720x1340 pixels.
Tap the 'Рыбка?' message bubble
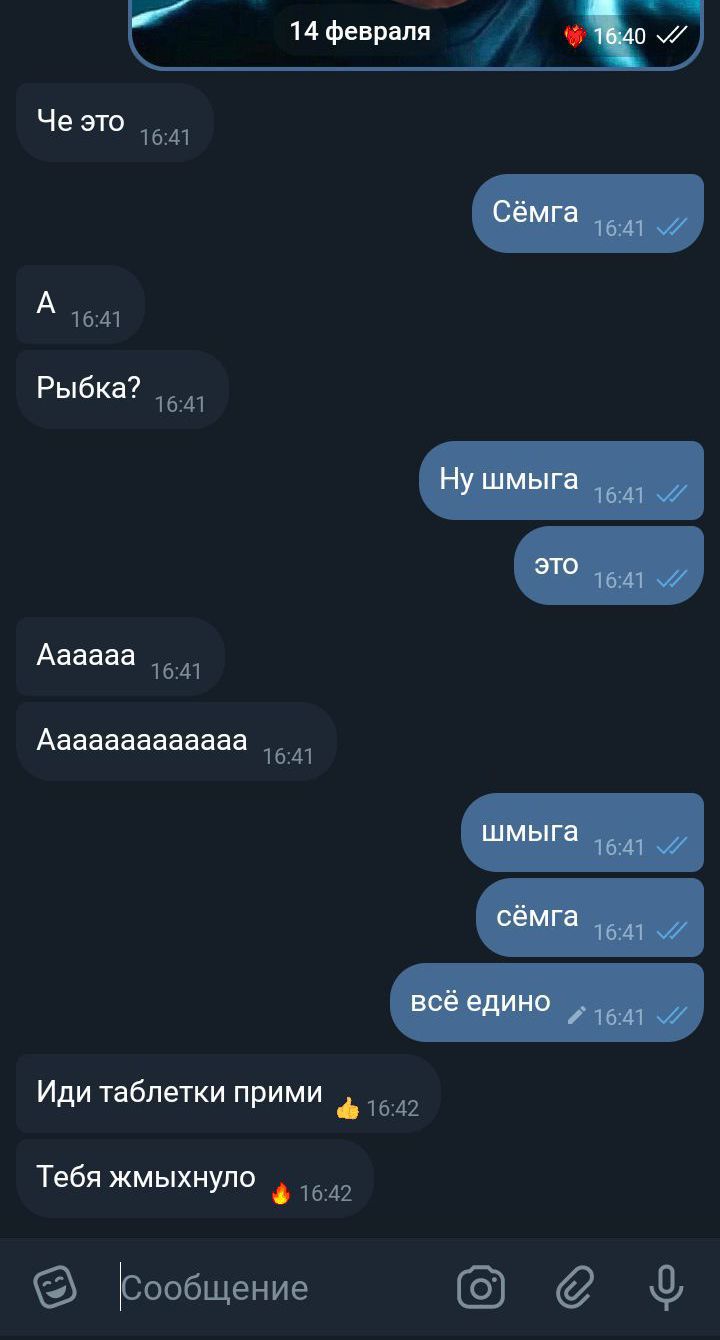[x=123, y=389]
